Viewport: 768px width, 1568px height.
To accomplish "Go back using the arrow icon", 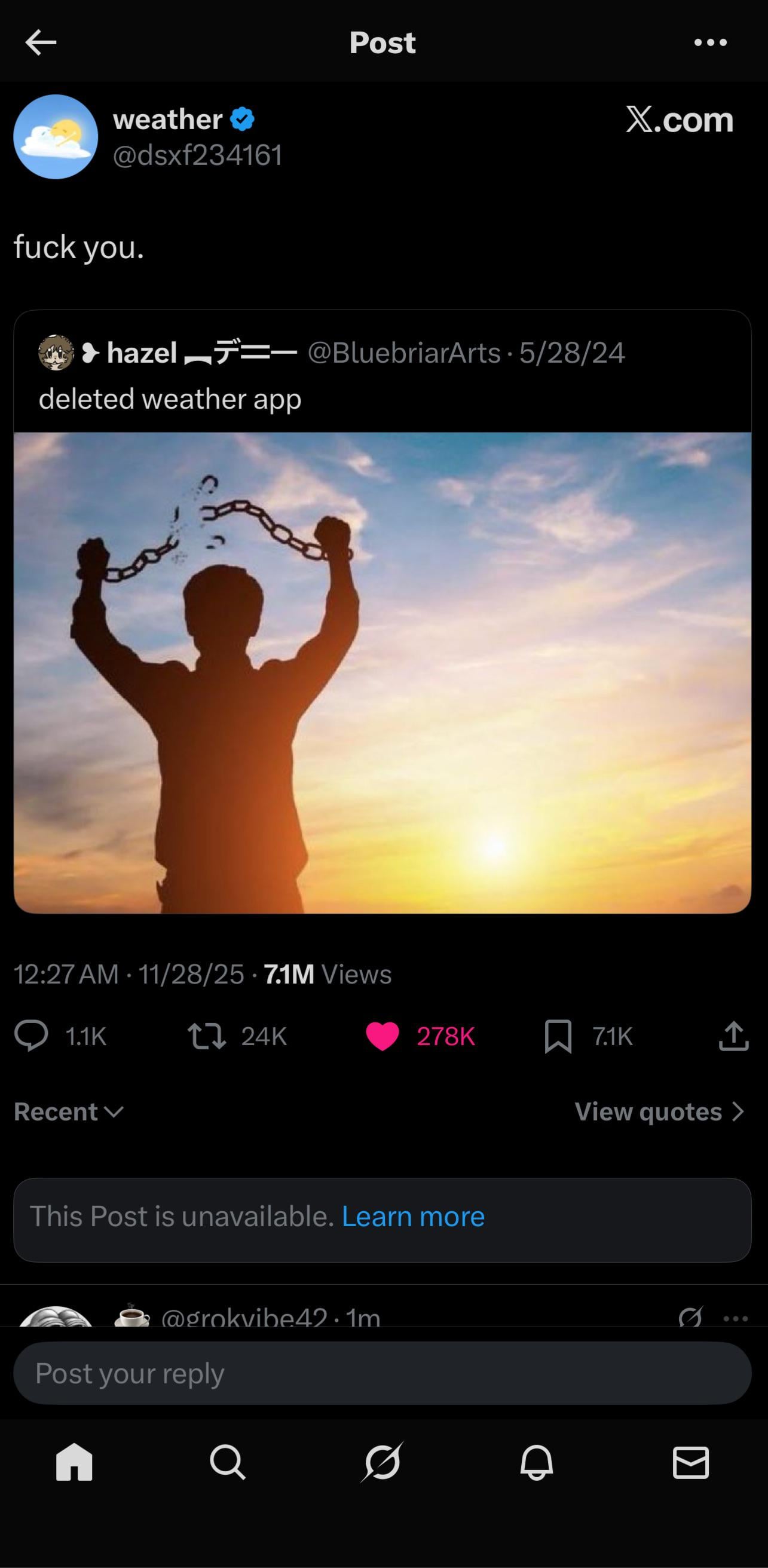I will [41, 42].
